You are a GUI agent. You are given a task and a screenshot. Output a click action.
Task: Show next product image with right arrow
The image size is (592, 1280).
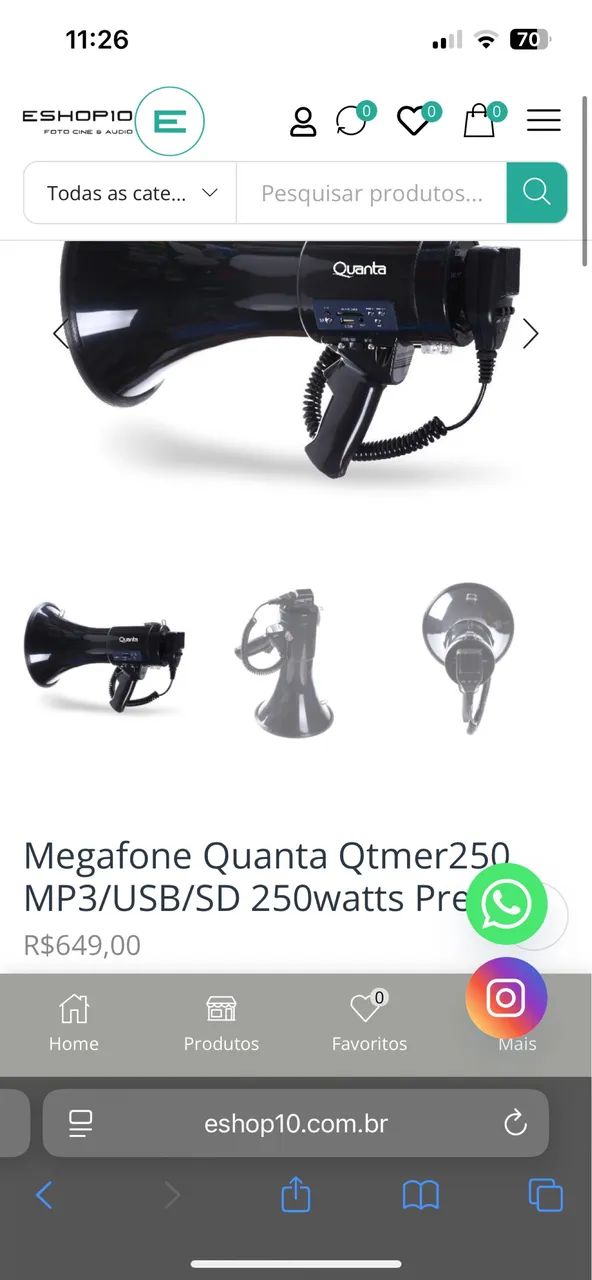[x=530, y=334]
